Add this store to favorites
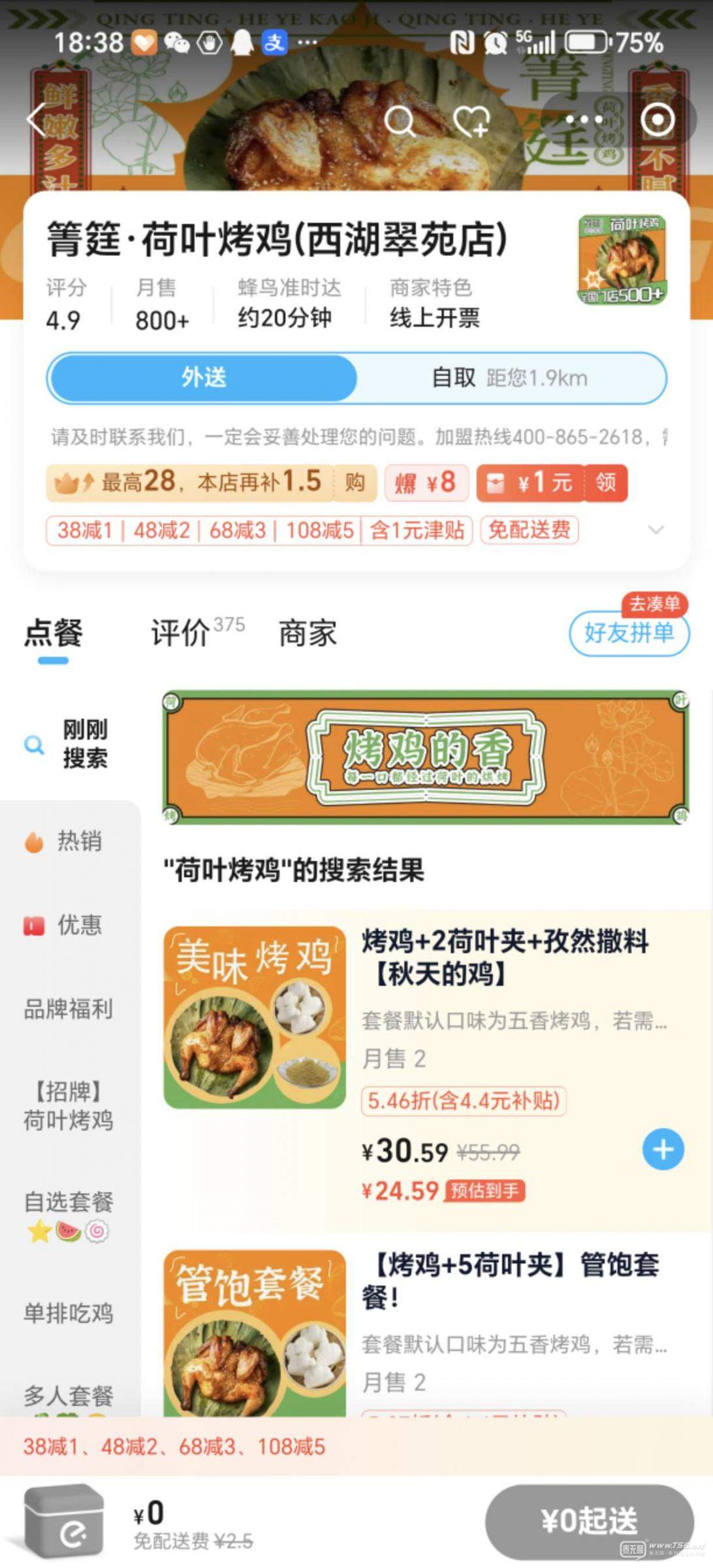The width and height of the screenshot is (713, 1568). (x=471, y=121)
